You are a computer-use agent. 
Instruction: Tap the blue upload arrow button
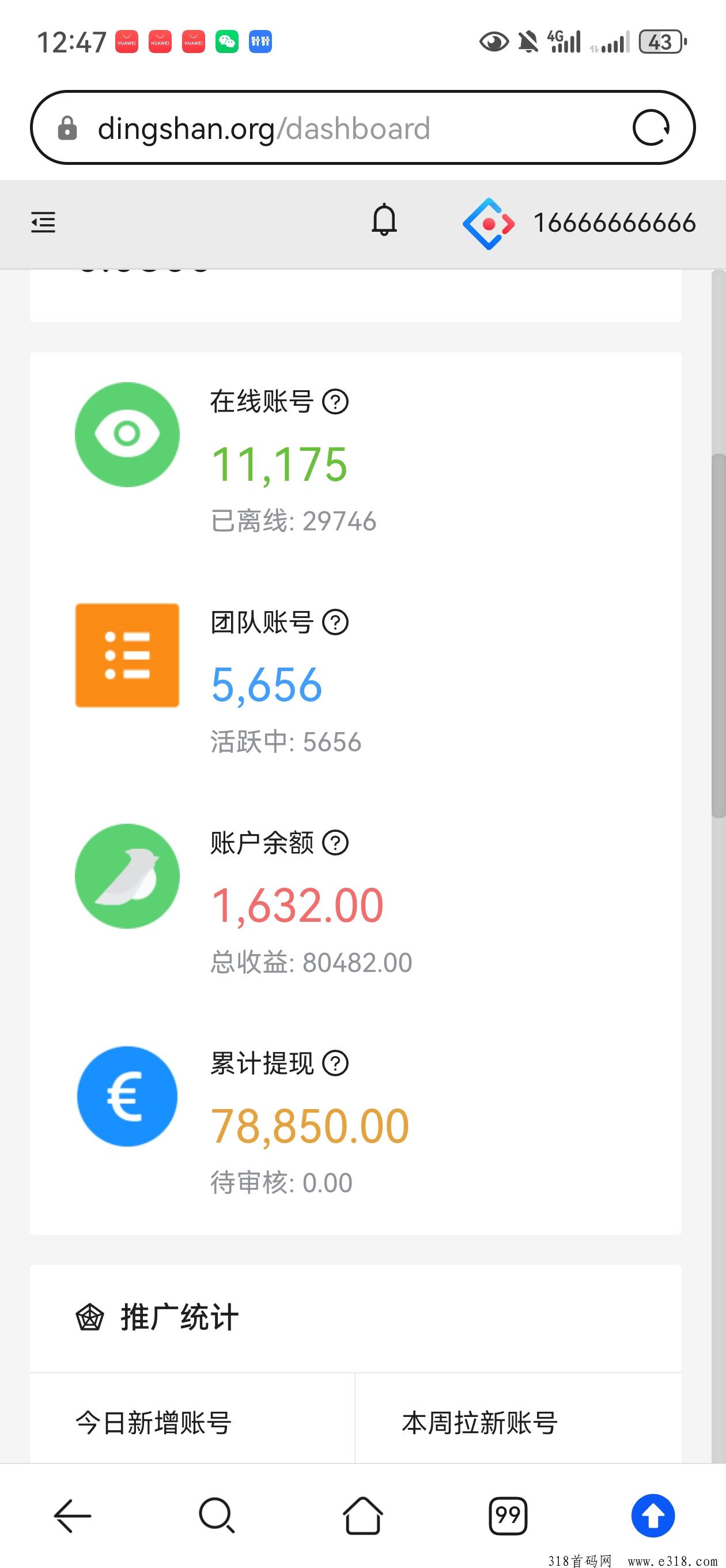point(653,1515)
